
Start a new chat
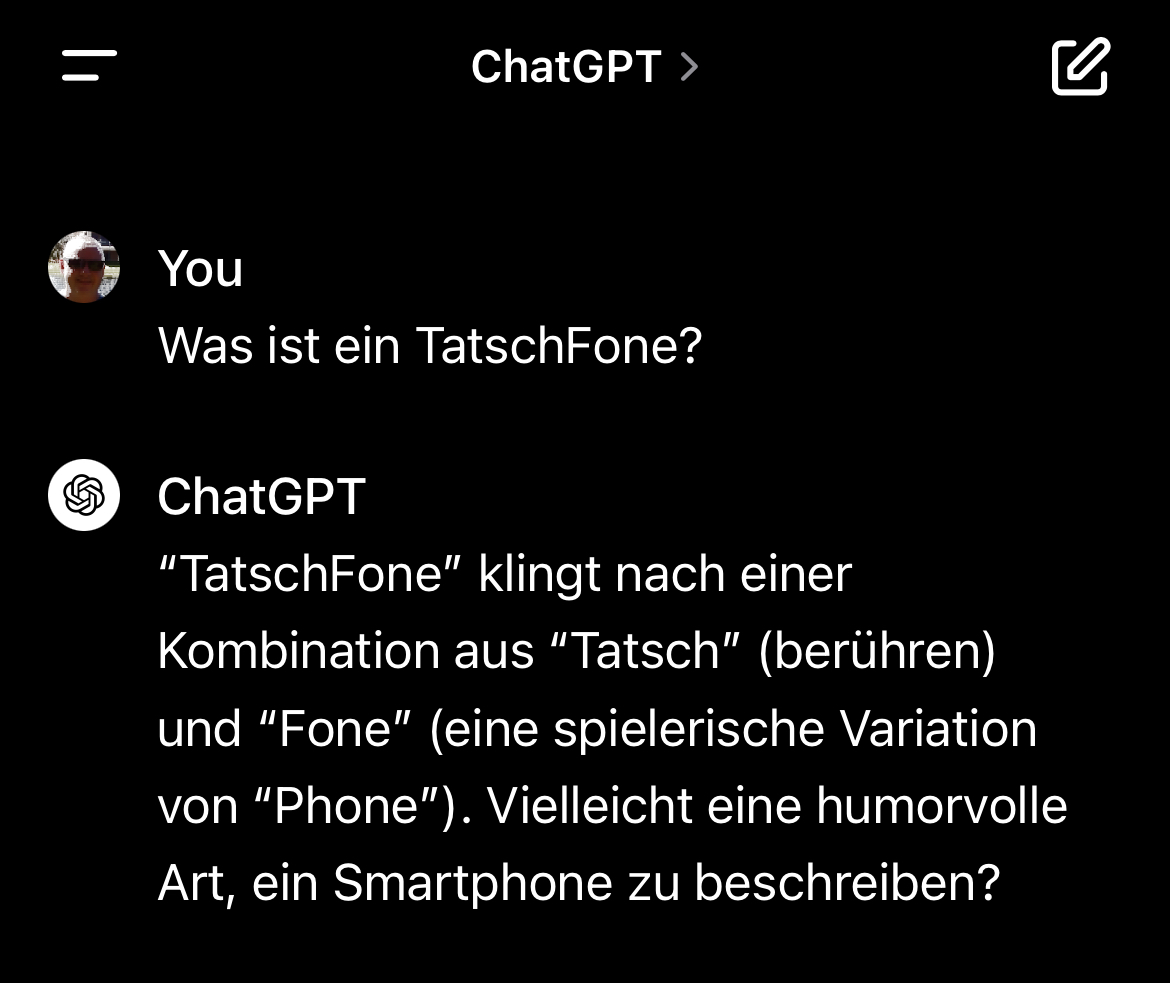point(1080,66)
